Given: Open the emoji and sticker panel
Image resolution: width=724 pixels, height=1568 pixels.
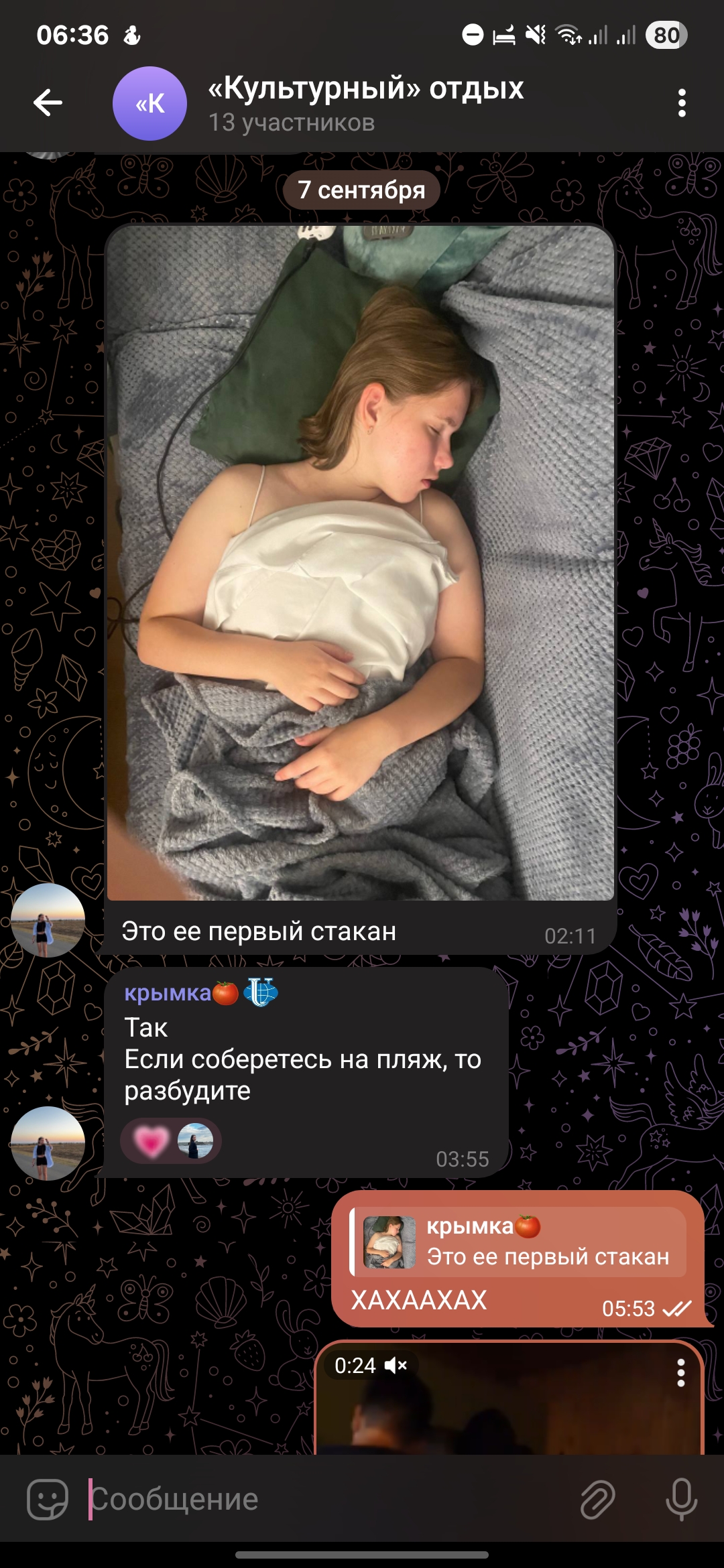Looking at the screenshot, I should coord(48,1499).
